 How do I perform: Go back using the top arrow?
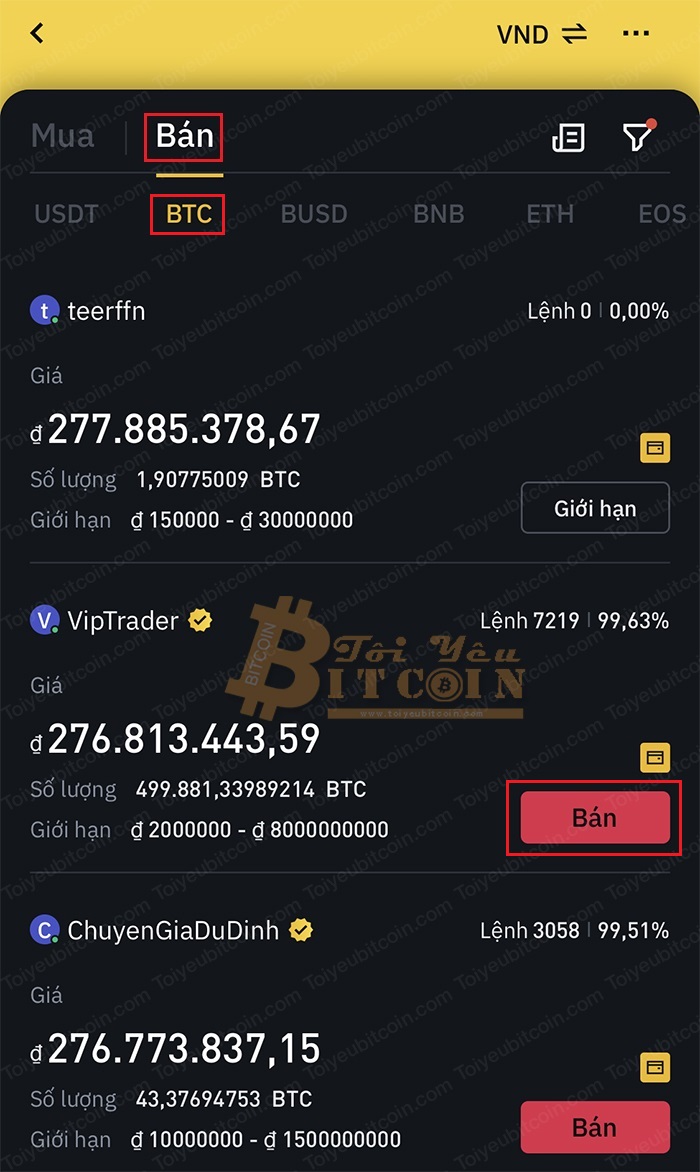(x=37, y=34)
